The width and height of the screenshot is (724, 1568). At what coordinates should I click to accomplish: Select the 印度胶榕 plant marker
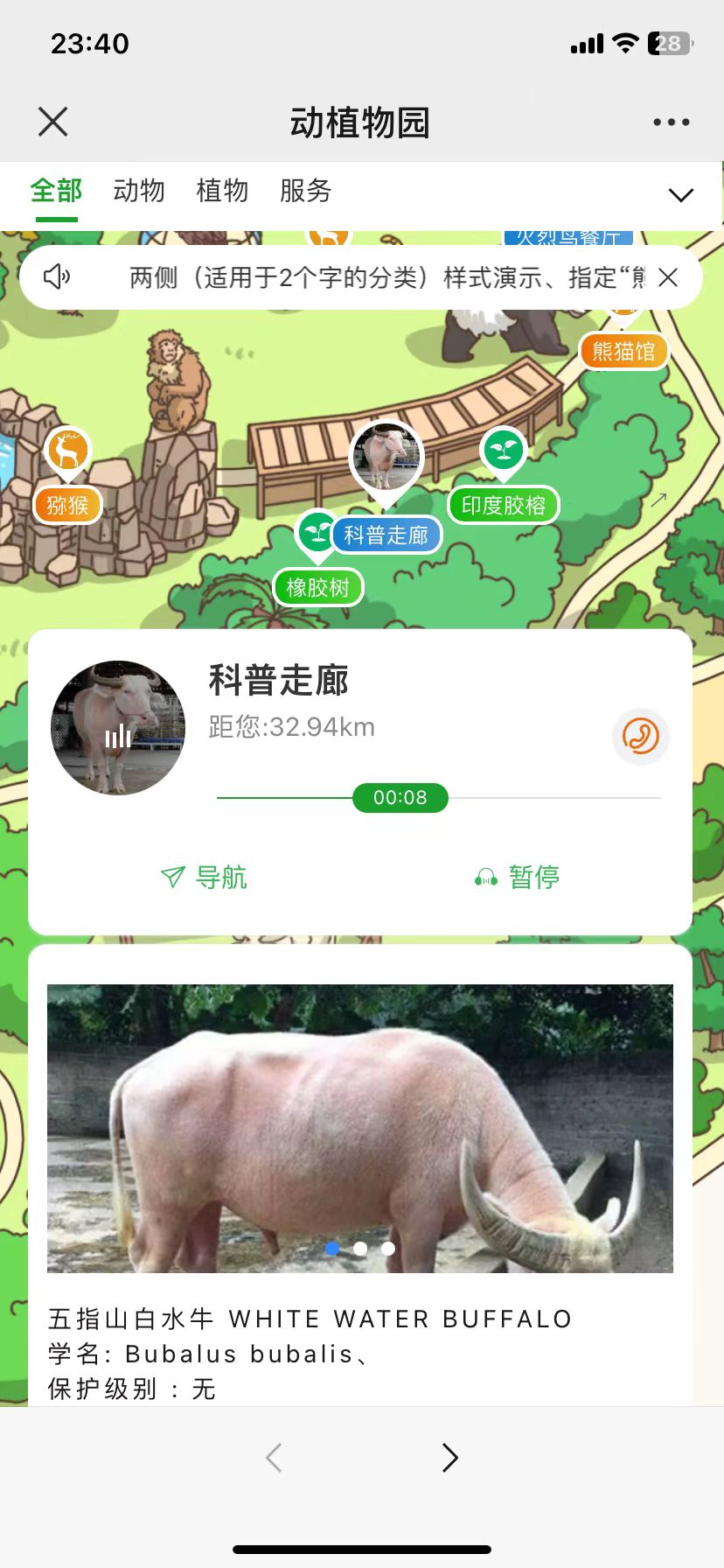(504, 505)
